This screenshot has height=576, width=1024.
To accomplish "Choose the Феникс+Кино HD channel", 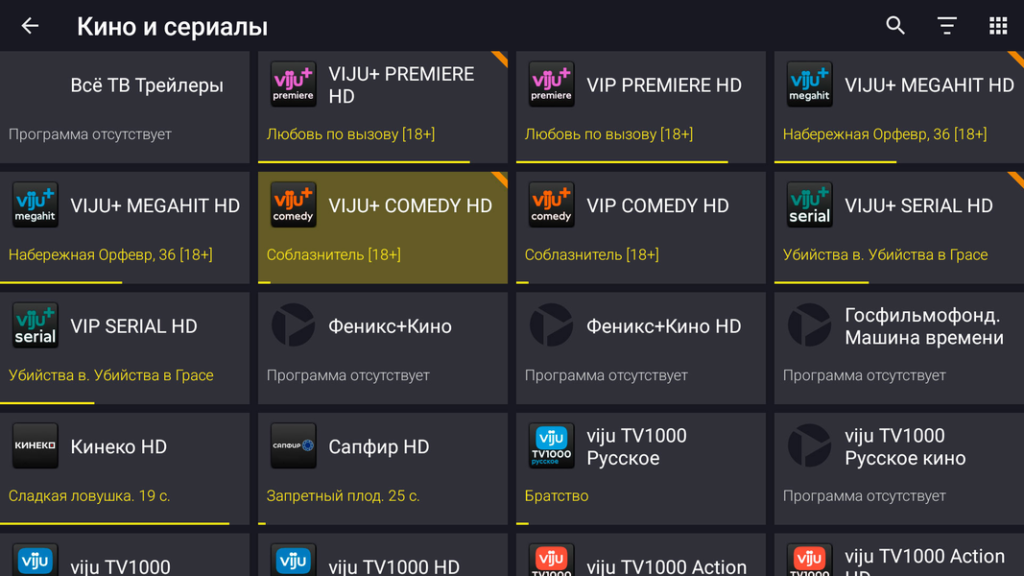I will click(640, 347).
